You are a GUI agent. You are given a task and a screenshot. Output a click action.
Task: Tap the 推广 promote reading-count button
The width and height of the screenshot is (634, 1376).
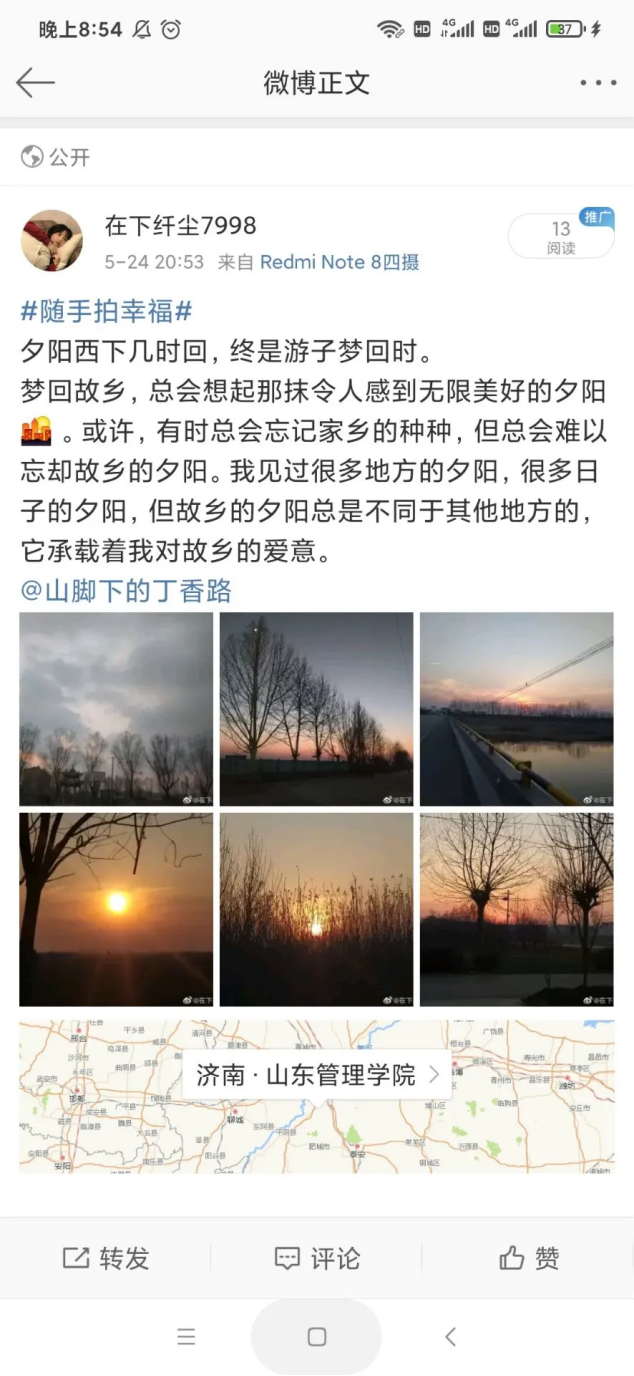(x=561, y=236)
